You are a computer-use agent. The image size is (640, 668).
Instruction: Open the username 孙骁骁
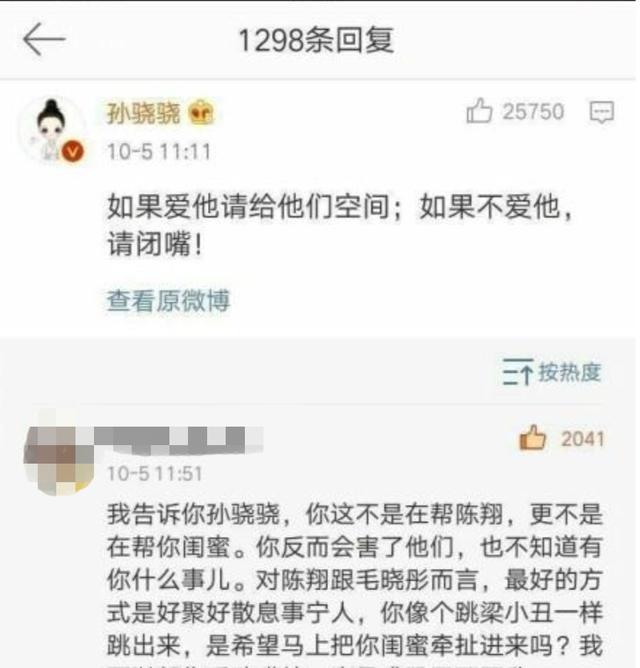point(144,112)
